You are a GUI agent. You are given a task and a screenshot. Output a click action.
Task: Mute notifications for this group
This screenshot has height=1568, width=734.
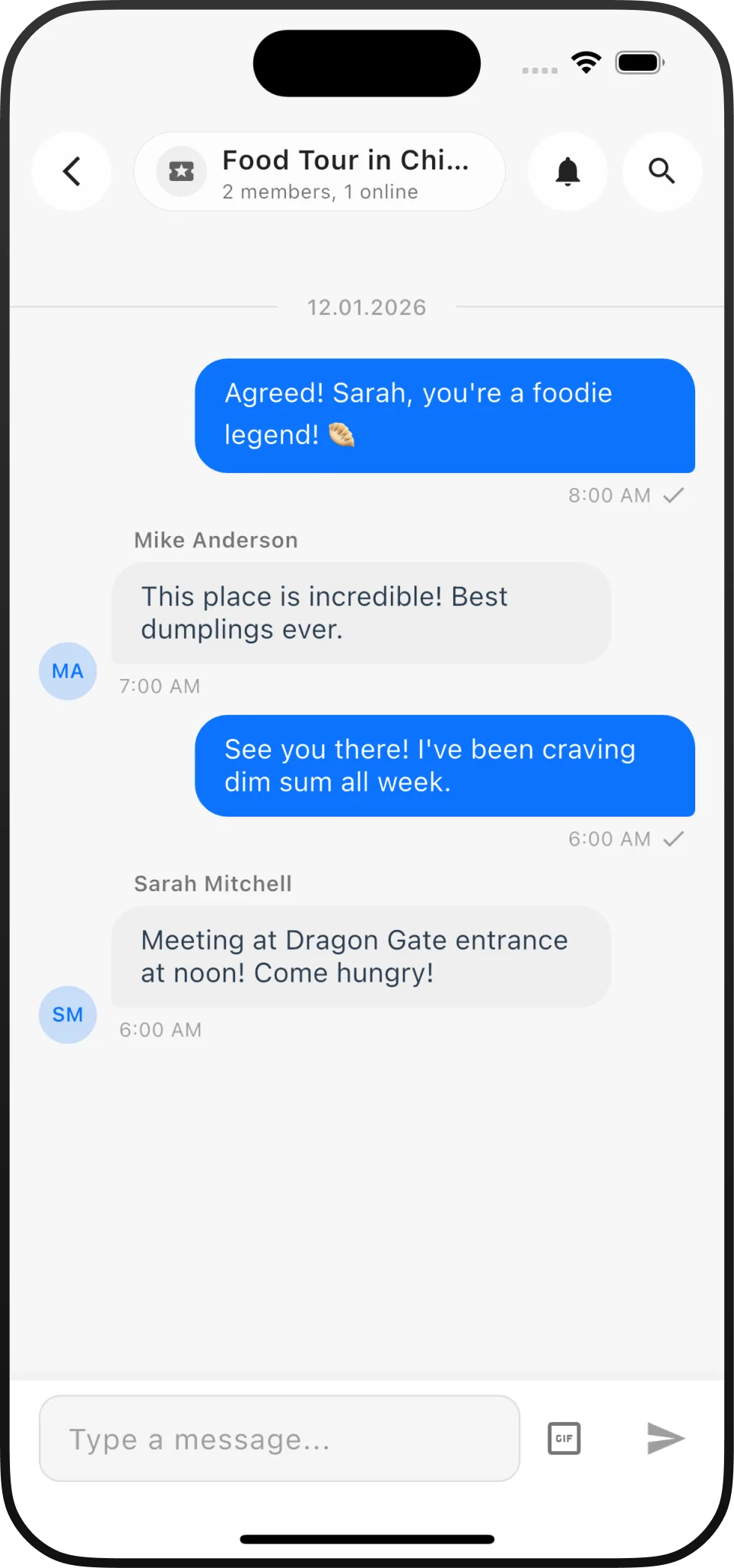point(567,171)
